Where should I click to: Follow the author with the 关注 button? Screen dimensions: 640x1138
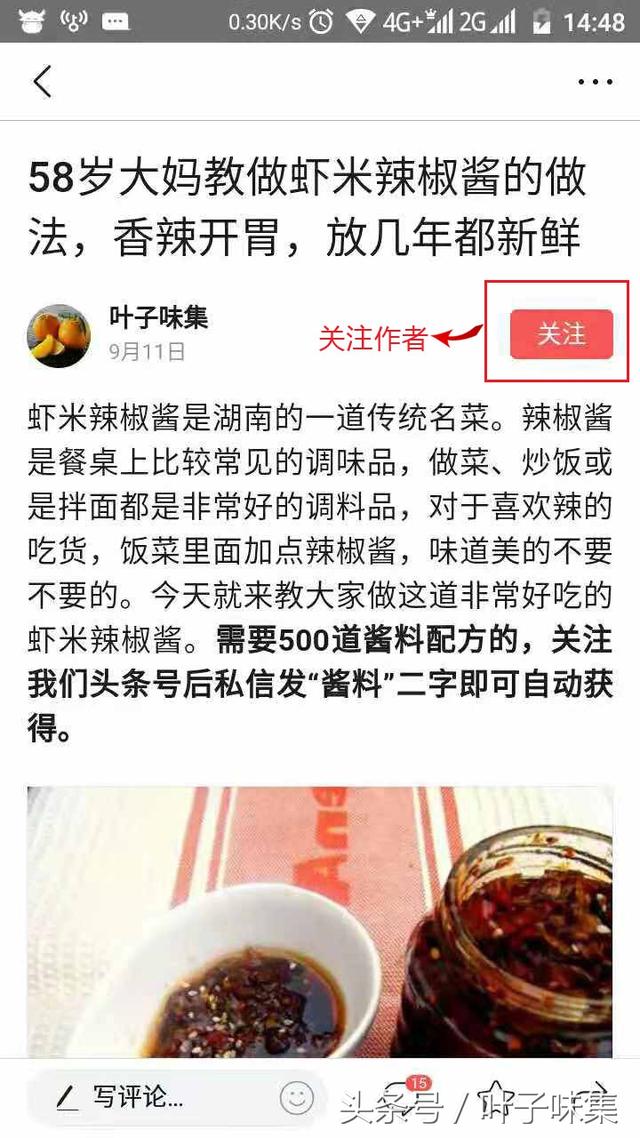tap(561, 334)
